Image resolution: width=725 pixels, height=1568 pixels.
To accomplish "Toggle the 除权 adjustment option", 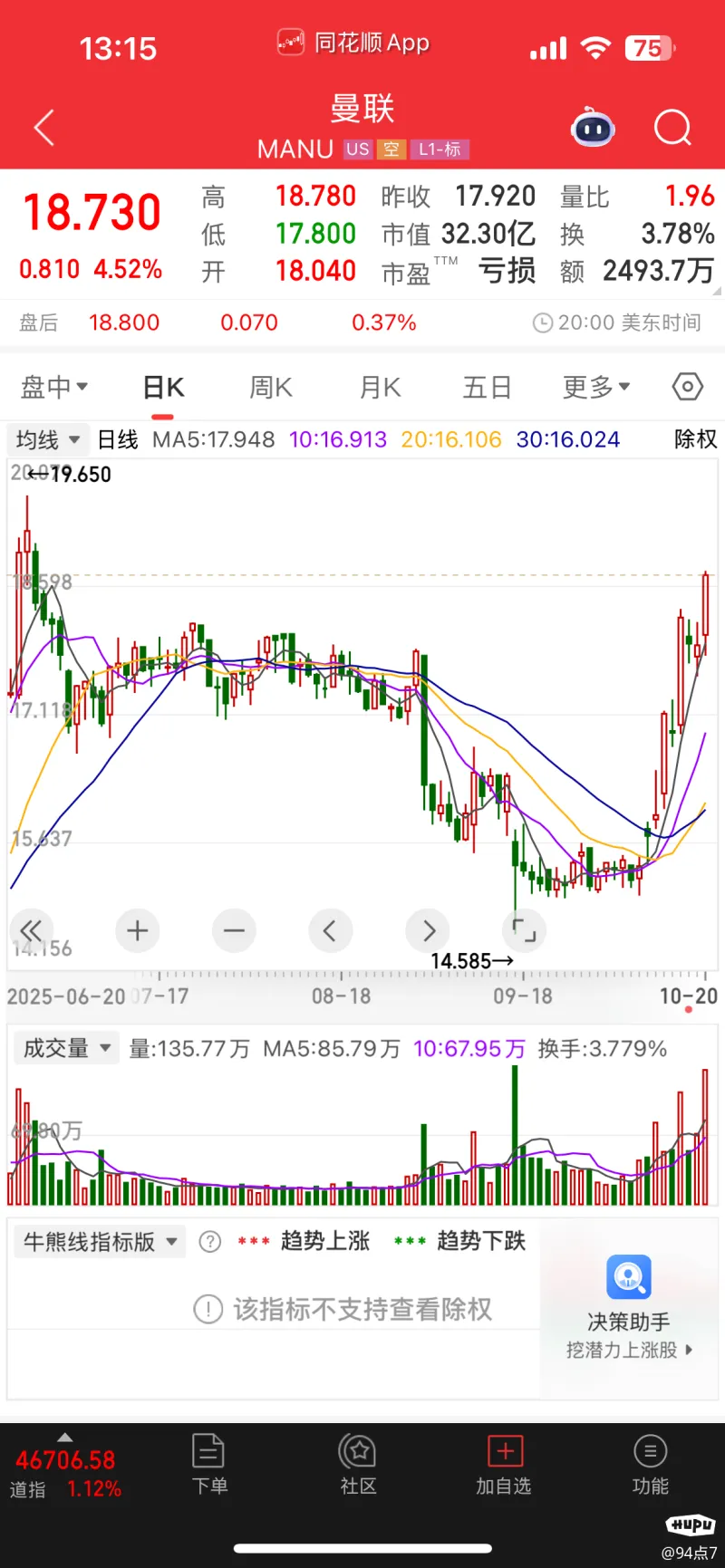I will [x=694, y=440].
